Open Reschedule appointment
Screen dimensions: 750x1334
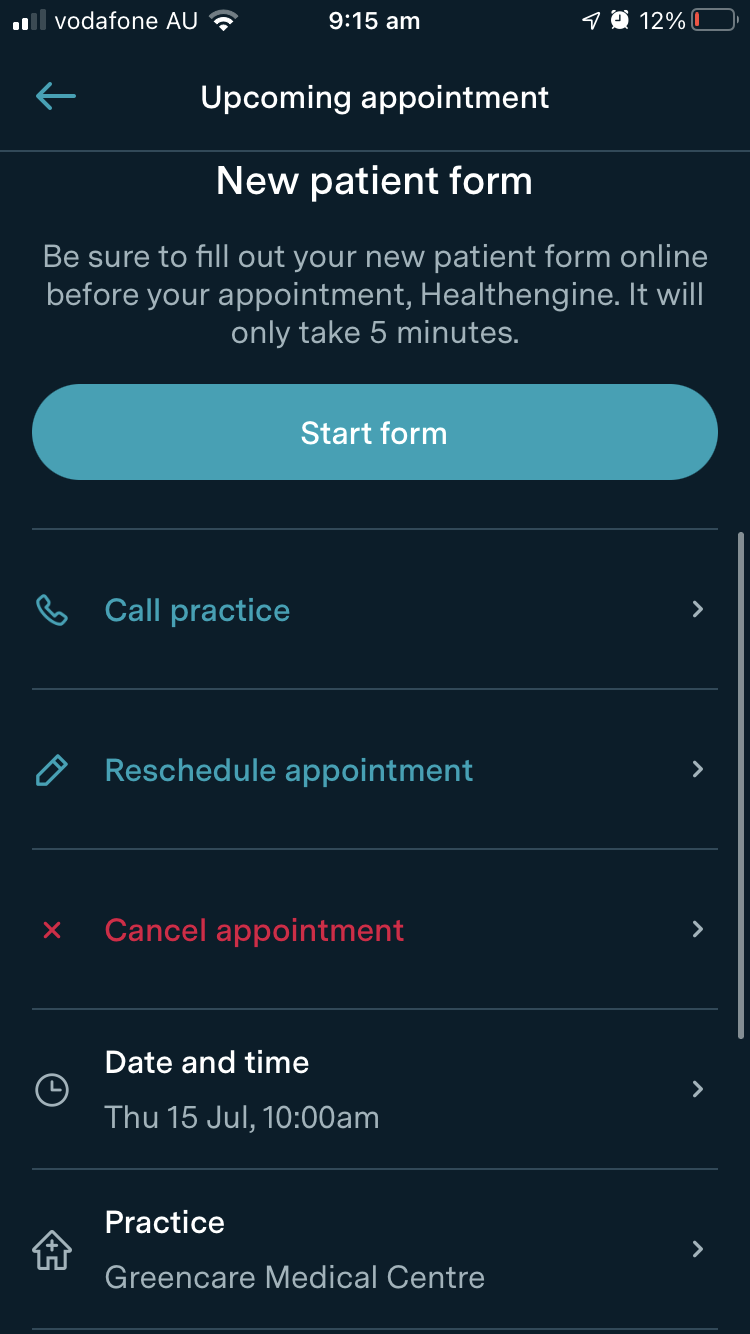point(374,770)
